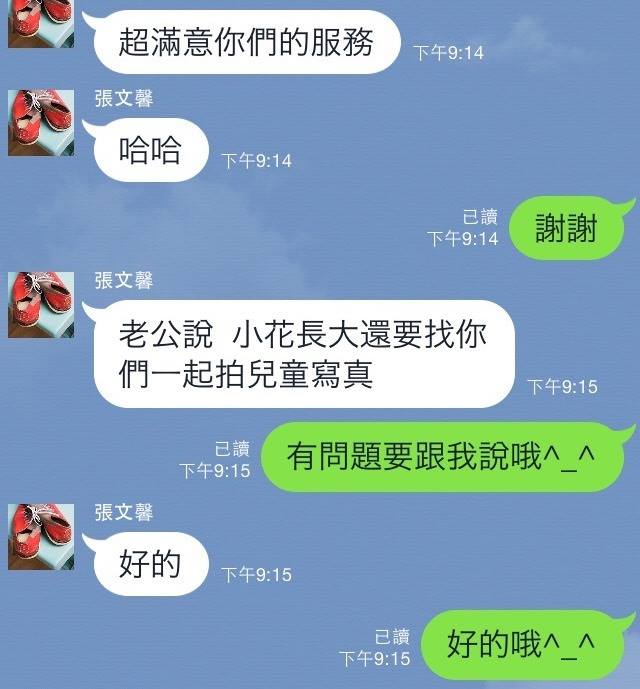
Task: View sender avatar next to the 好的 message
Action: click(x=41, y=536)
